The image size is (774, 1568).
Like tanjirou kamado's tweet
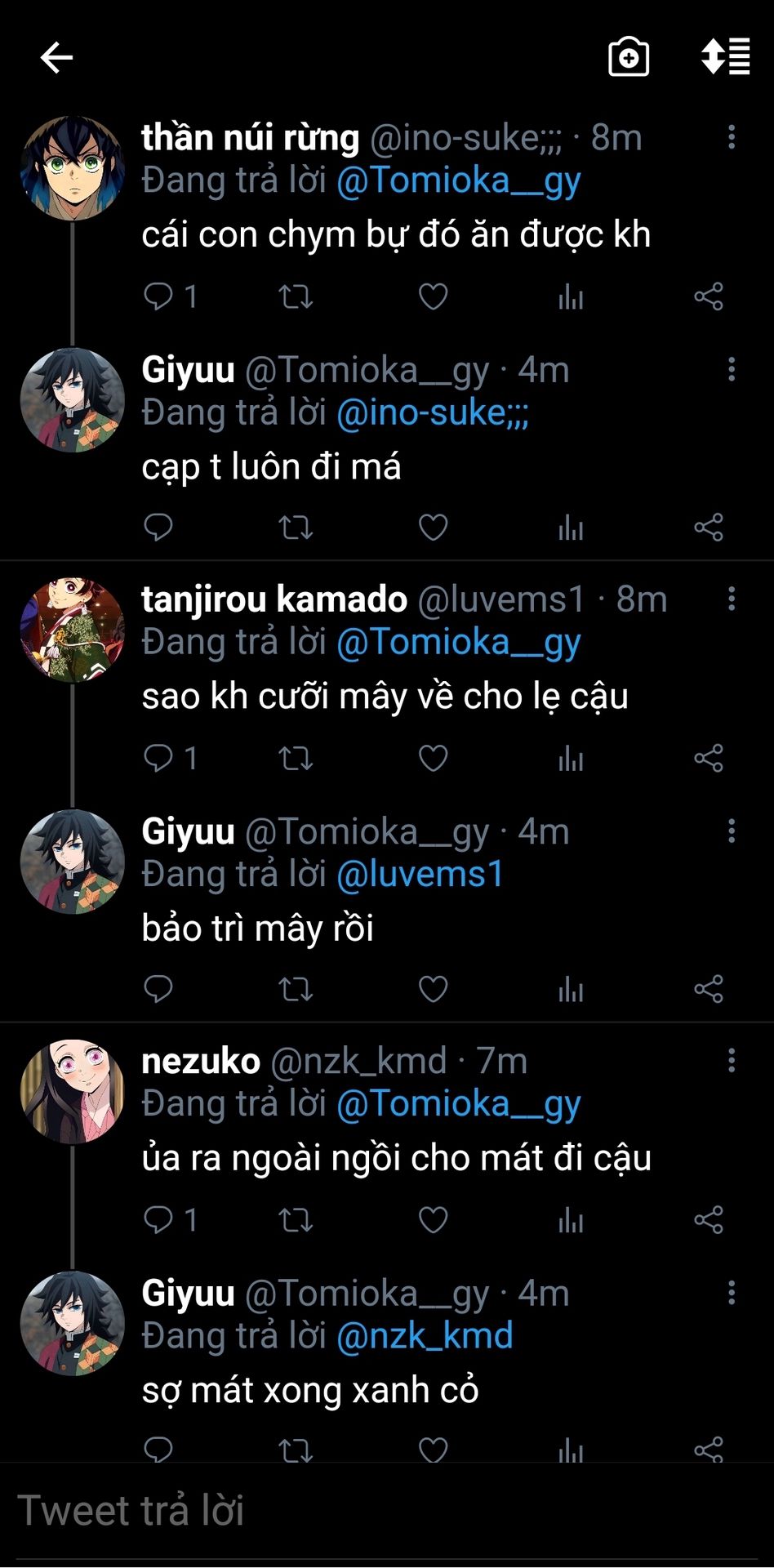coord(433,759)
